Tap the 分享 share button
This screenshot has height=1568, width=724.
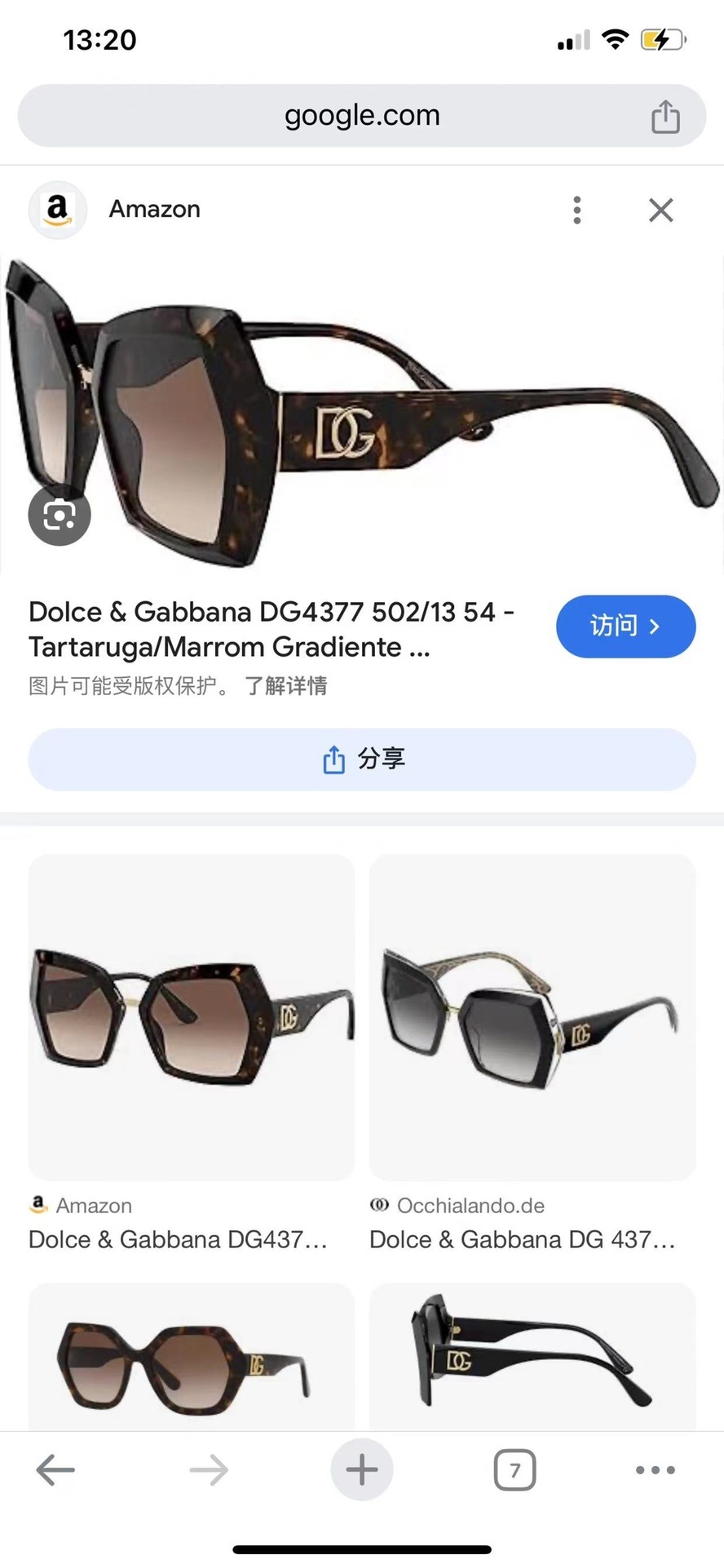[362, 760]
